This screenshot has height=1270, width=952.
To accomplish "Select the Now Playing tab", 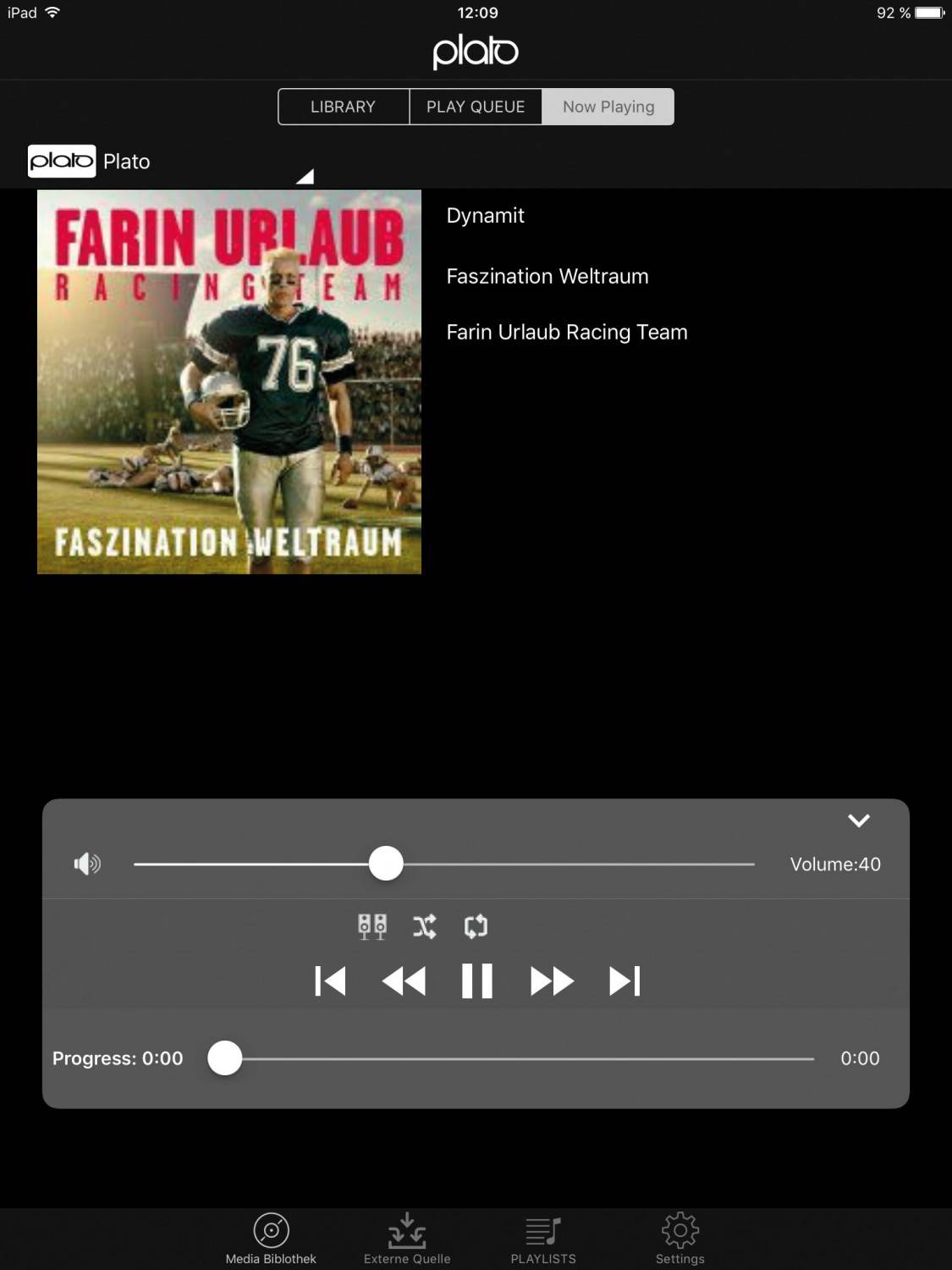I will coord(608,107).
